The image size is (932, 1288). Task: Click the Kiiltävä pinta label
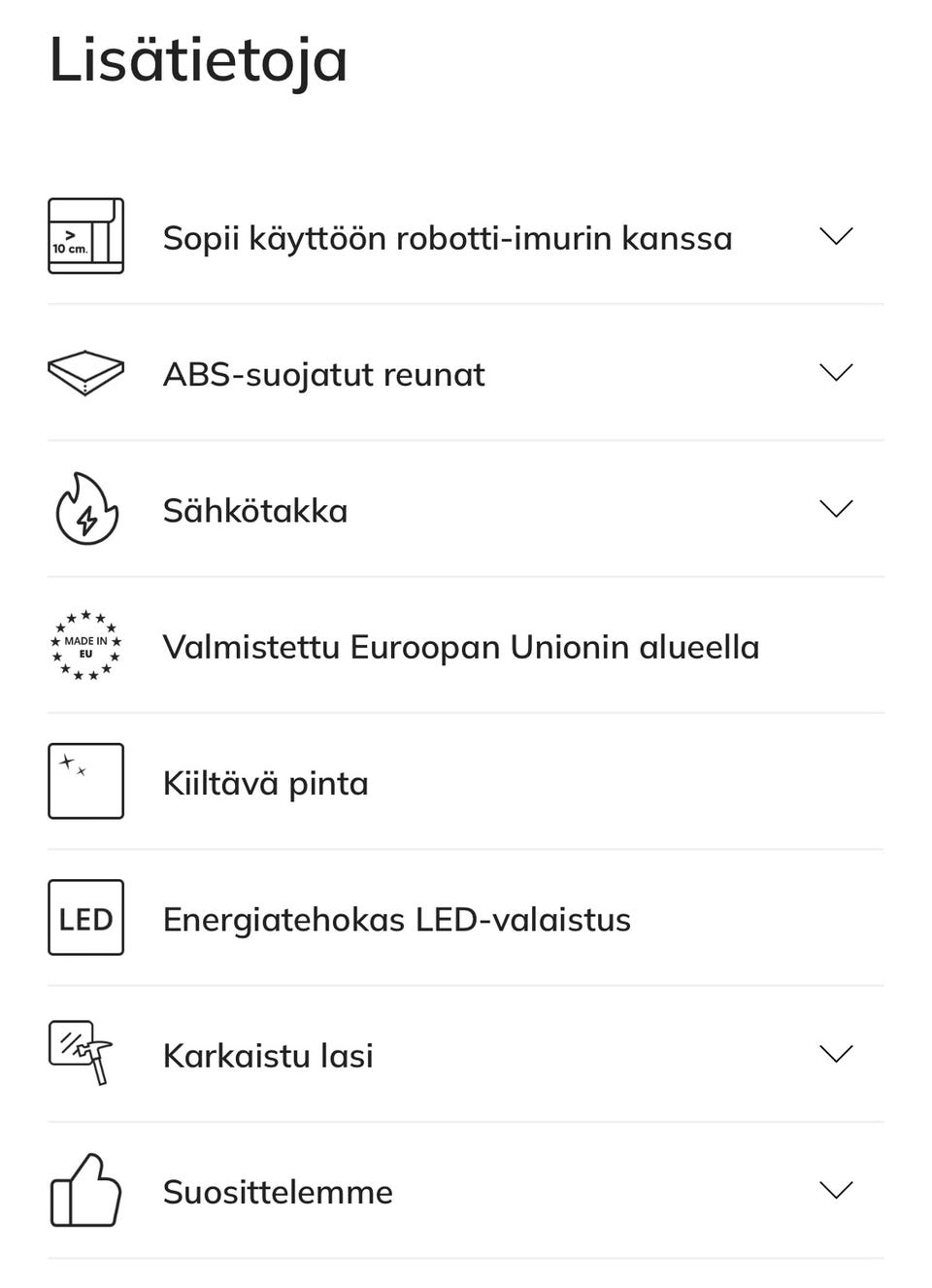[266, 781]
